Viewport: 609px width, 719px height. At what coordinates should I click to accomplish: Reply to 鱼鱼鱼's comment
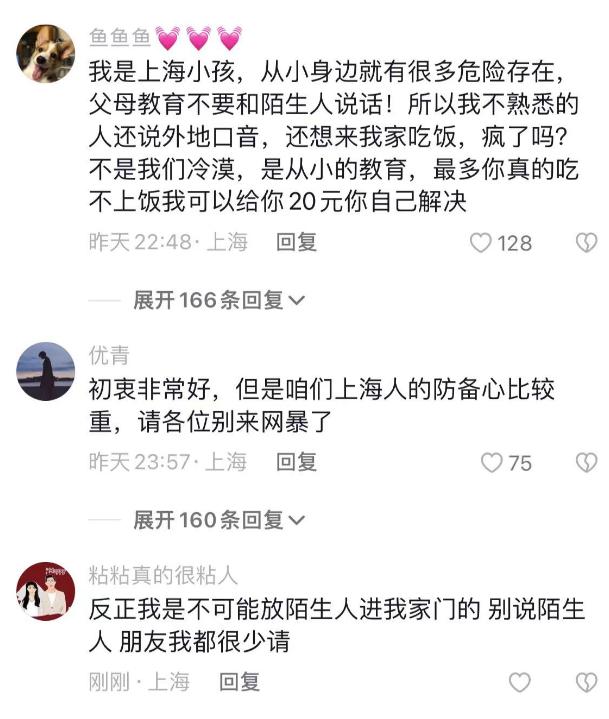pyautogui.click(x=297, y=242)
